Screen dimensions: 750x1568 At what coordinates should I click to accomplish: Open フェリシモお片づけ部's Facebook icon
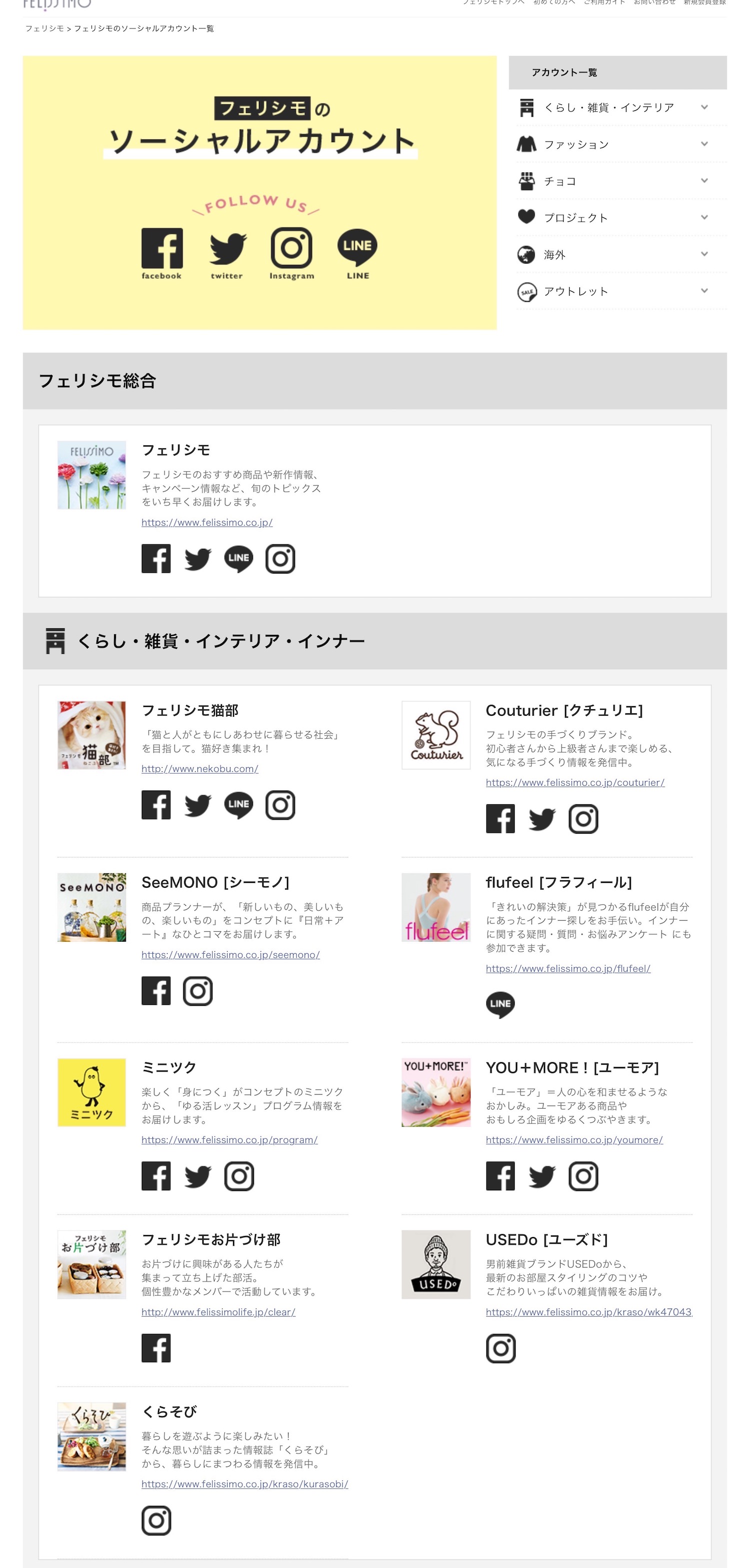[x=156, y=1348]
